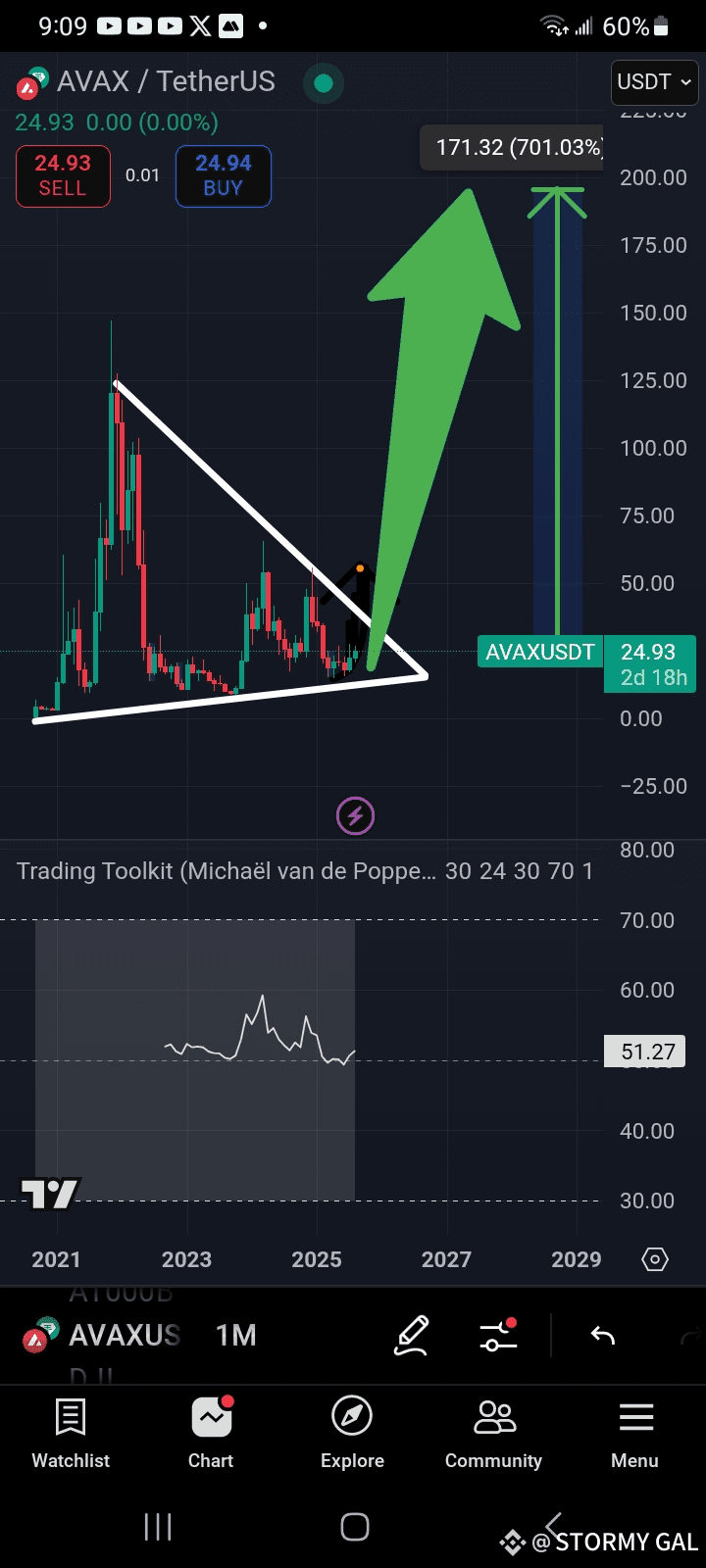Open the indicators and settings sliders icon

click(498, 1336)
